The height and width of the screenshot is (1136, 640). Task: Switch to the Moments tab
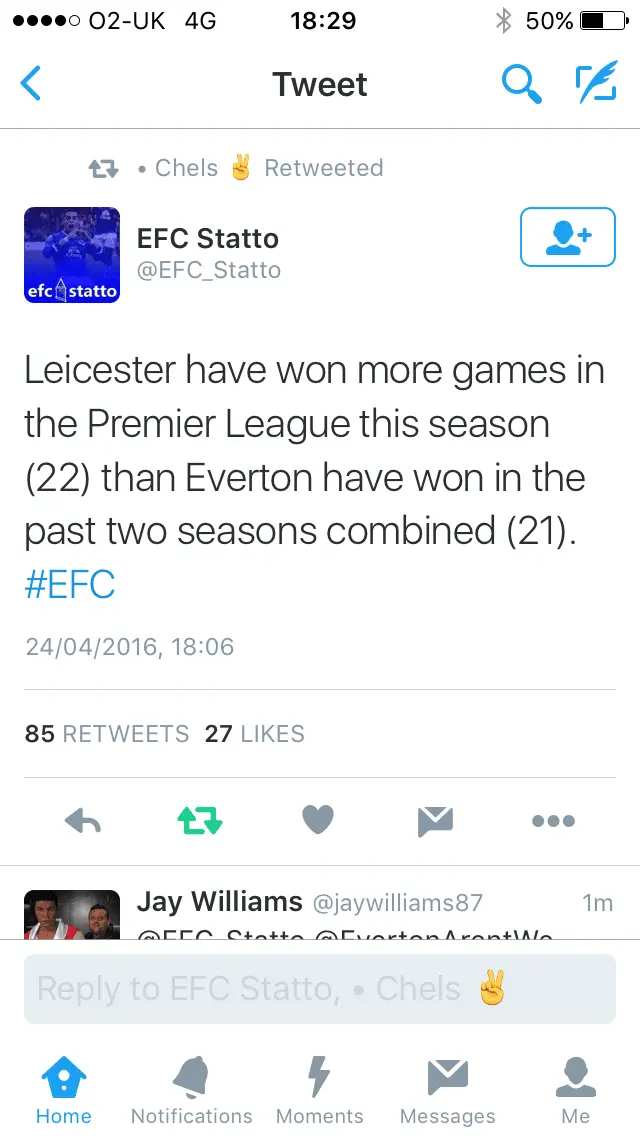[x=320, y=1090]
